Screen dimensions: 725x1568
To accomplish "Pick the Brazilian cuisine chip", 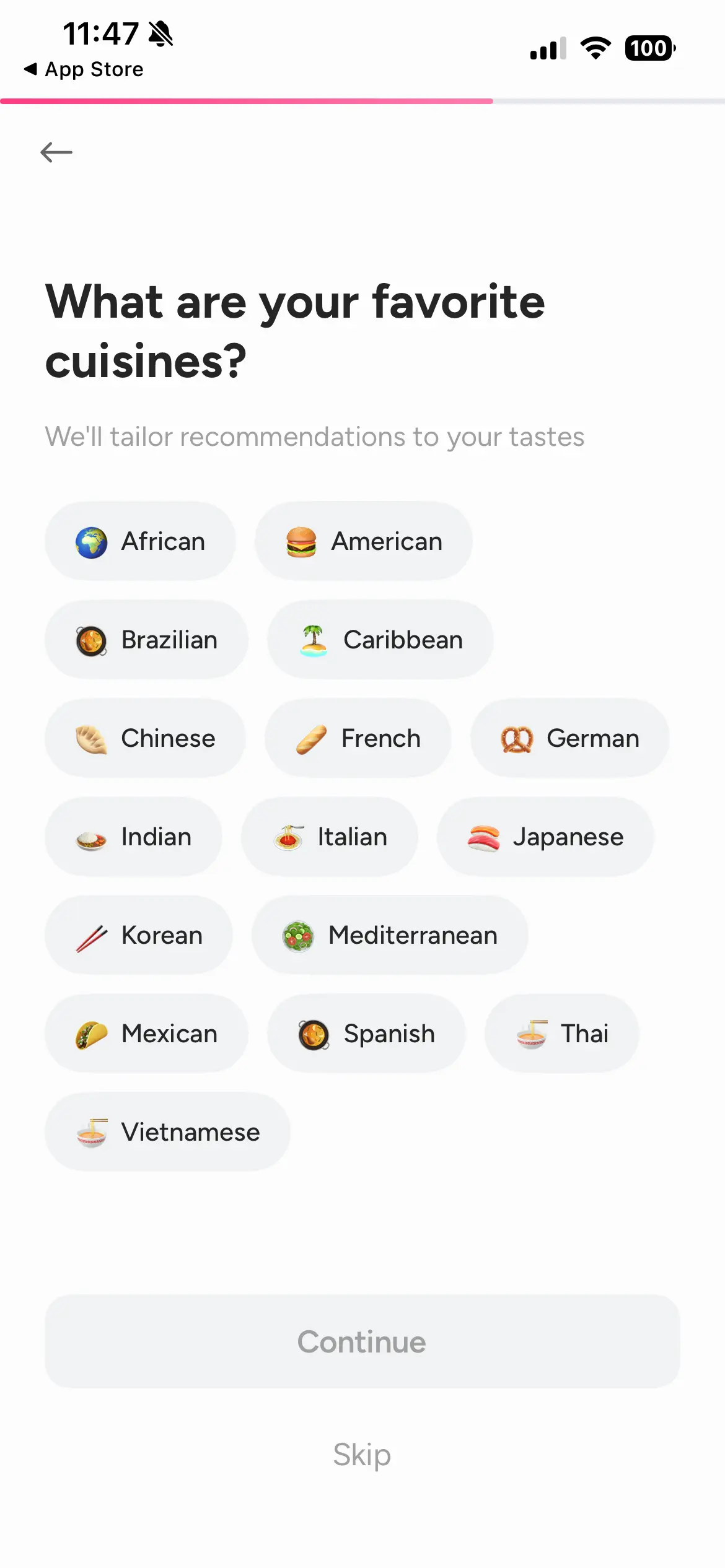I will click(x=146, y=640).
